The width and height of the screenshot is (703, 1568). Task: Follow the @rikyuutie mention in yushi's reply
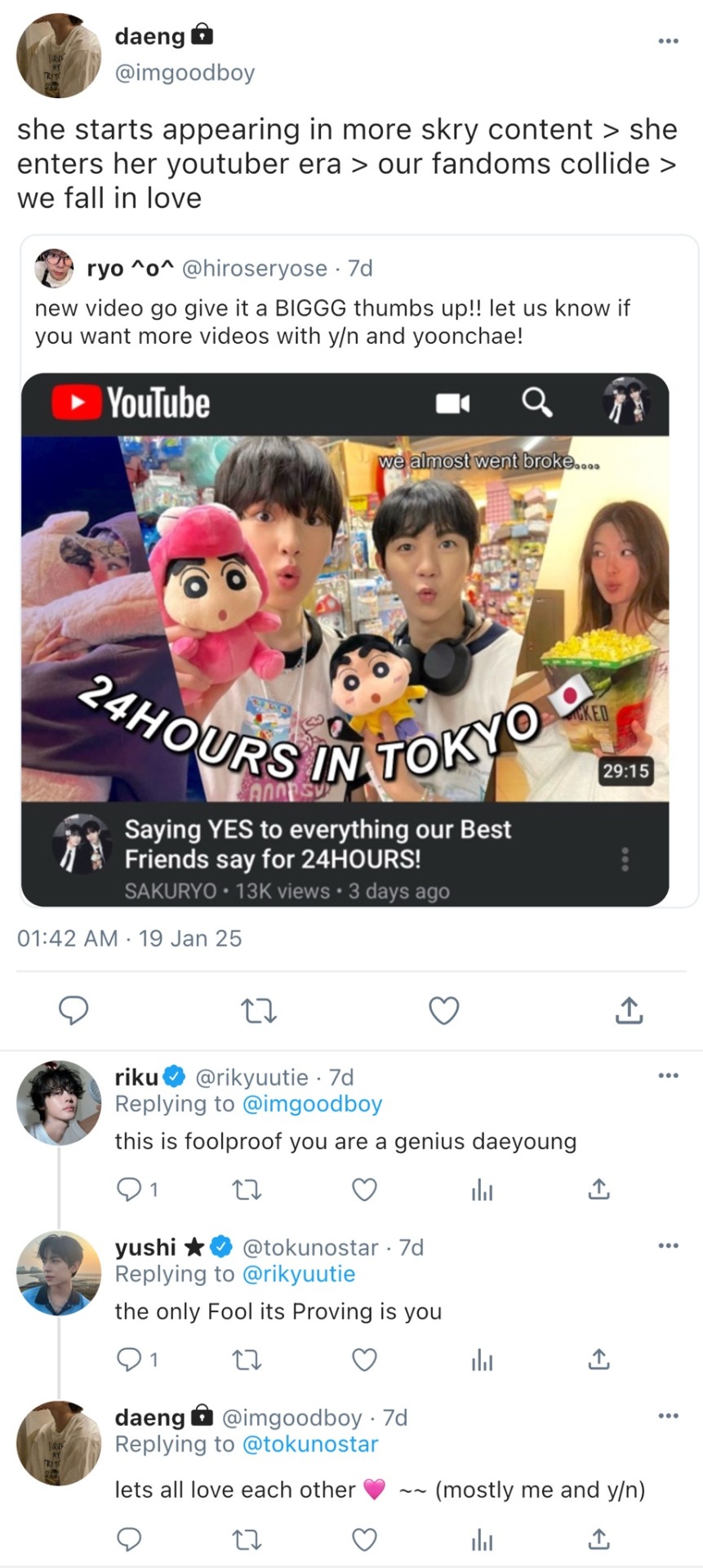[x=299, y=1274]
